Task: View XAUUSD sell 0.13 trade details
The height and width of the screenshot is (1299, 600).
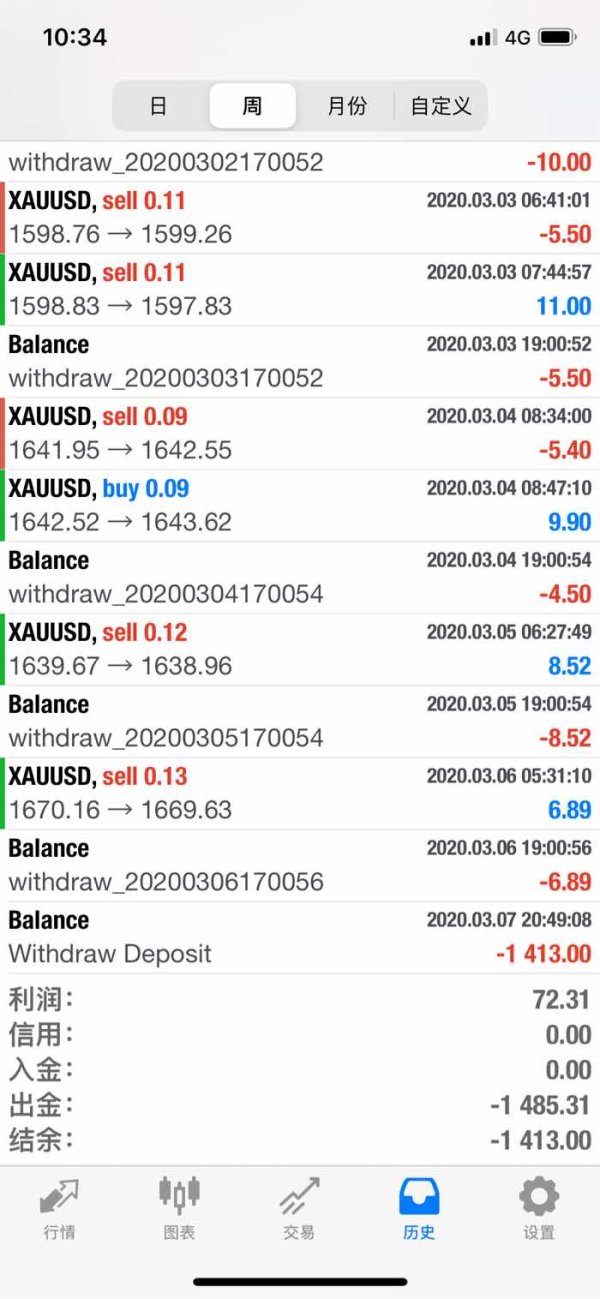Action: 300,793
